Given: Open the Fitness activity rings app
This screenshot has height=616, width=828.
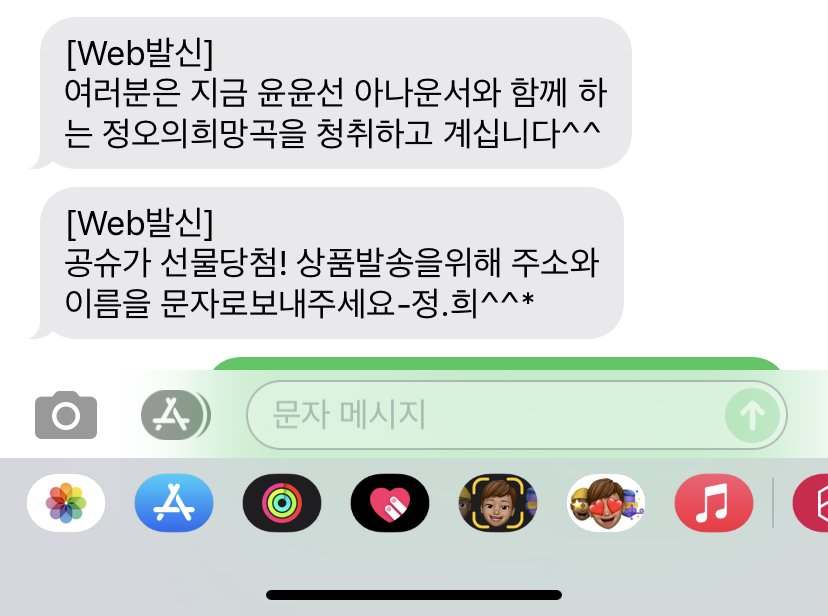Looking at the screenshot, I should [x=282, y=503].
